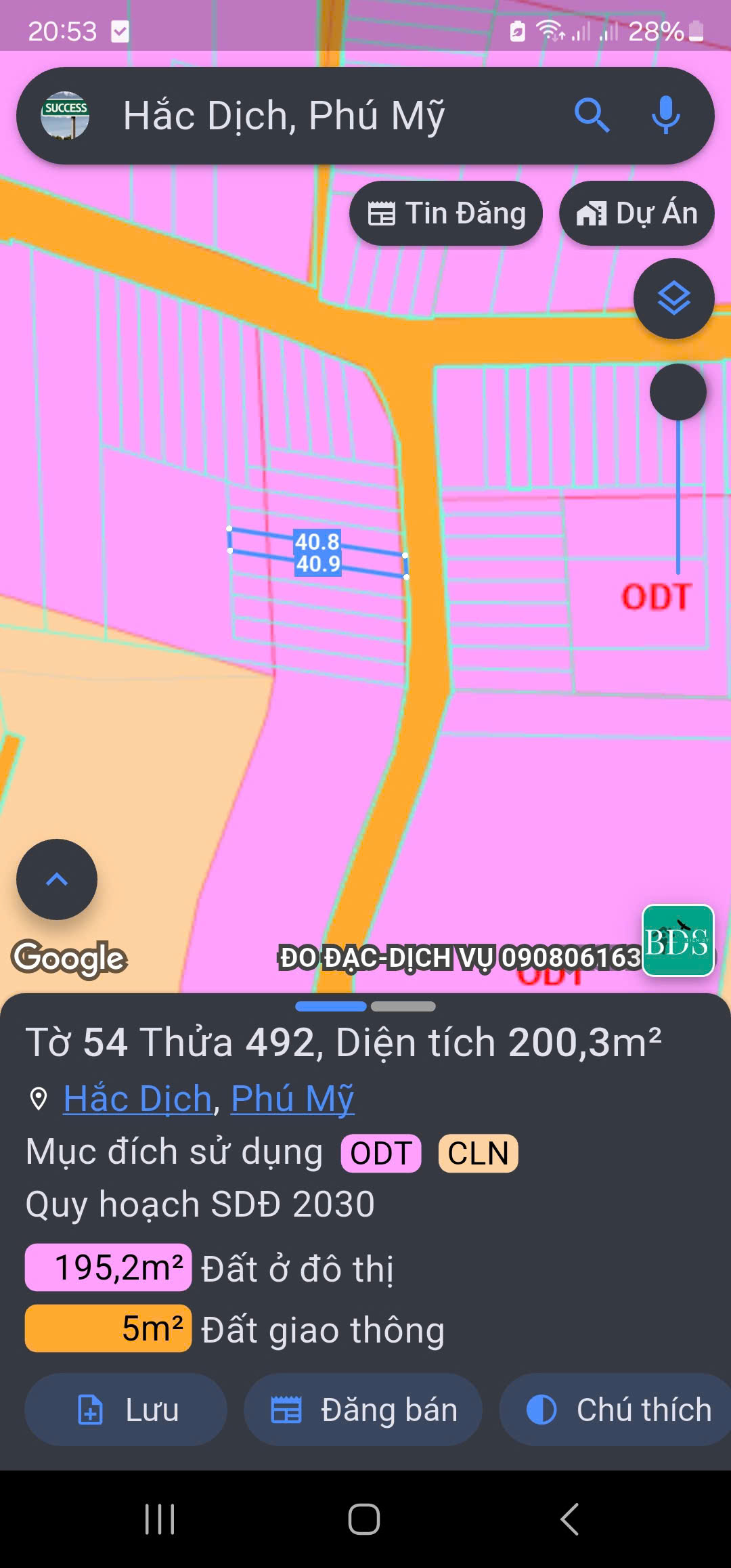Viewport: 731px width, 1568px height.
Task: Open recent apps from the navigation bar
Action: [160, 1519]
